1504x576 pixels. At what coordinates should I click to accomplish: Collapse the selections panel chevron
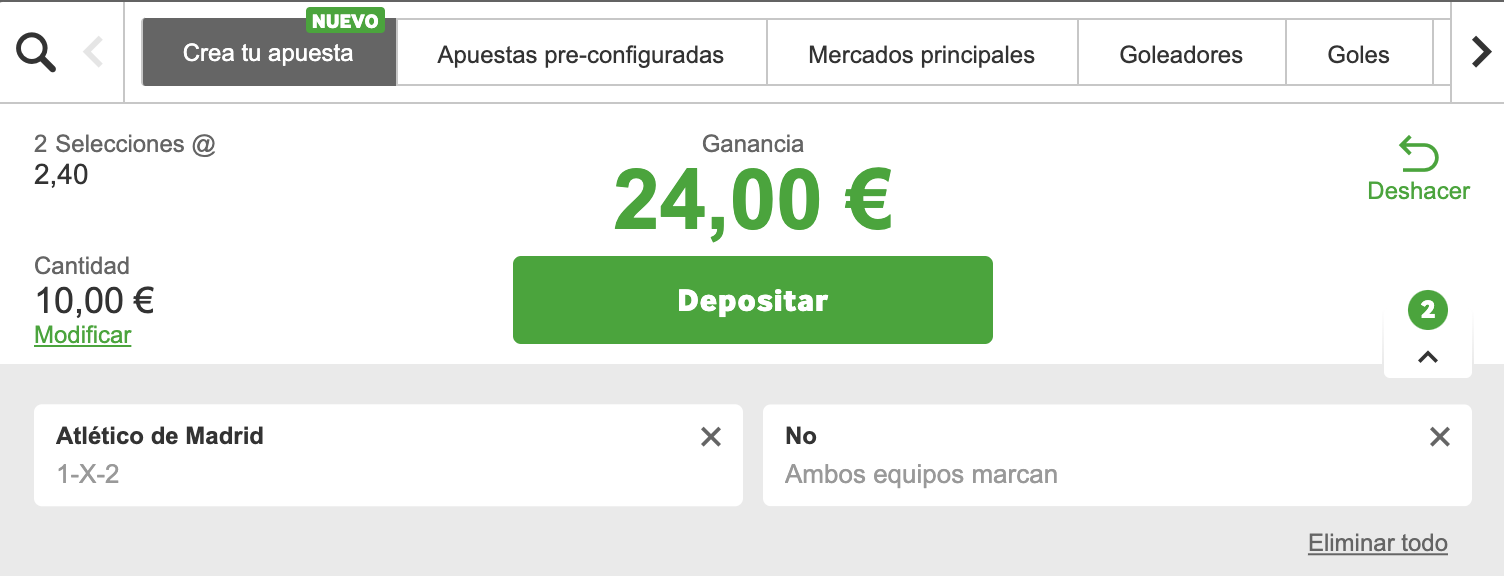[x=1427, y=356]
